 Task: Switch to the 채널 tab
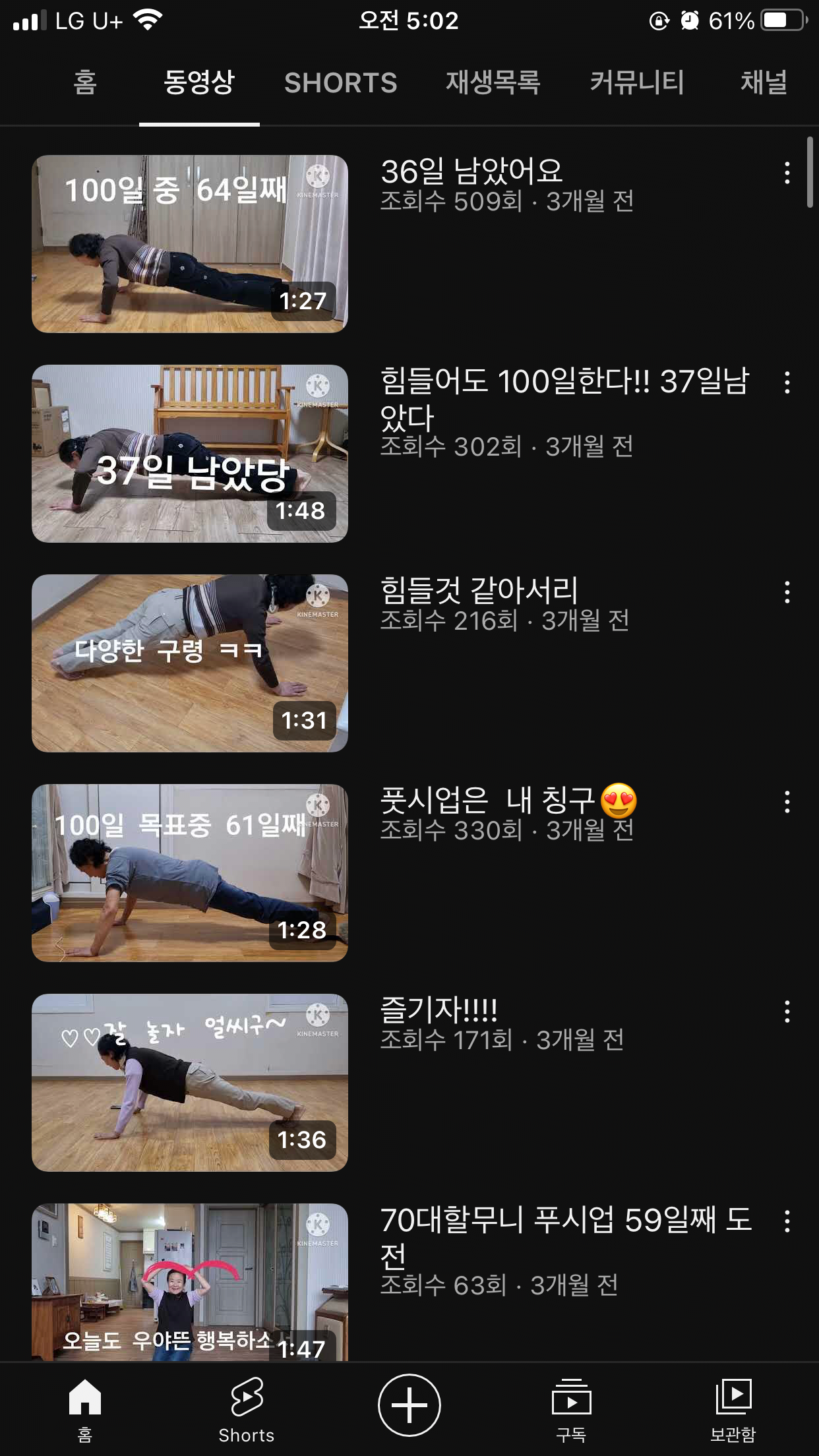coord(764,83)
